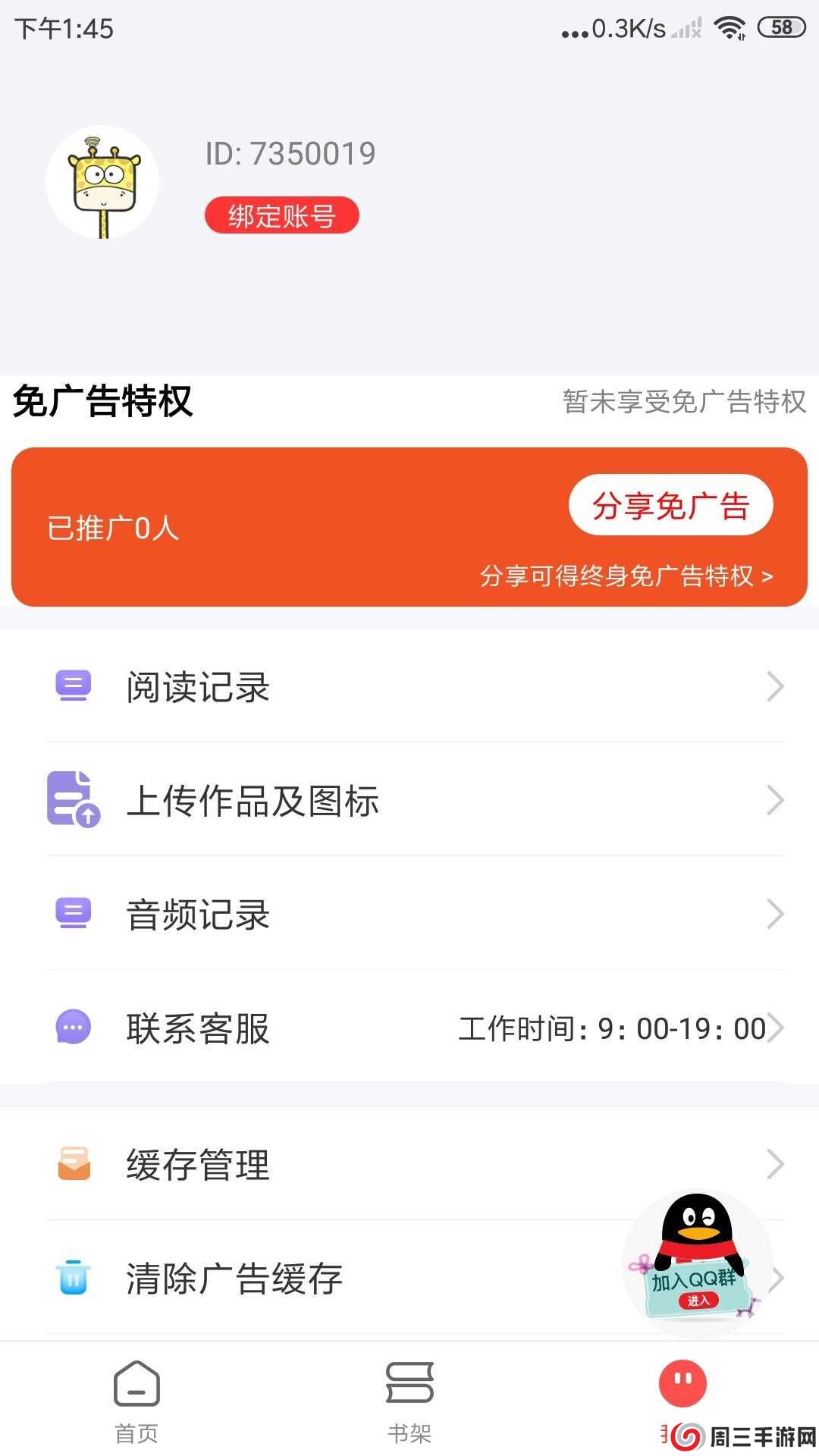Switch to the 首页 home tab
This screenshot has height=1456, width=819.
[136, 1403]
